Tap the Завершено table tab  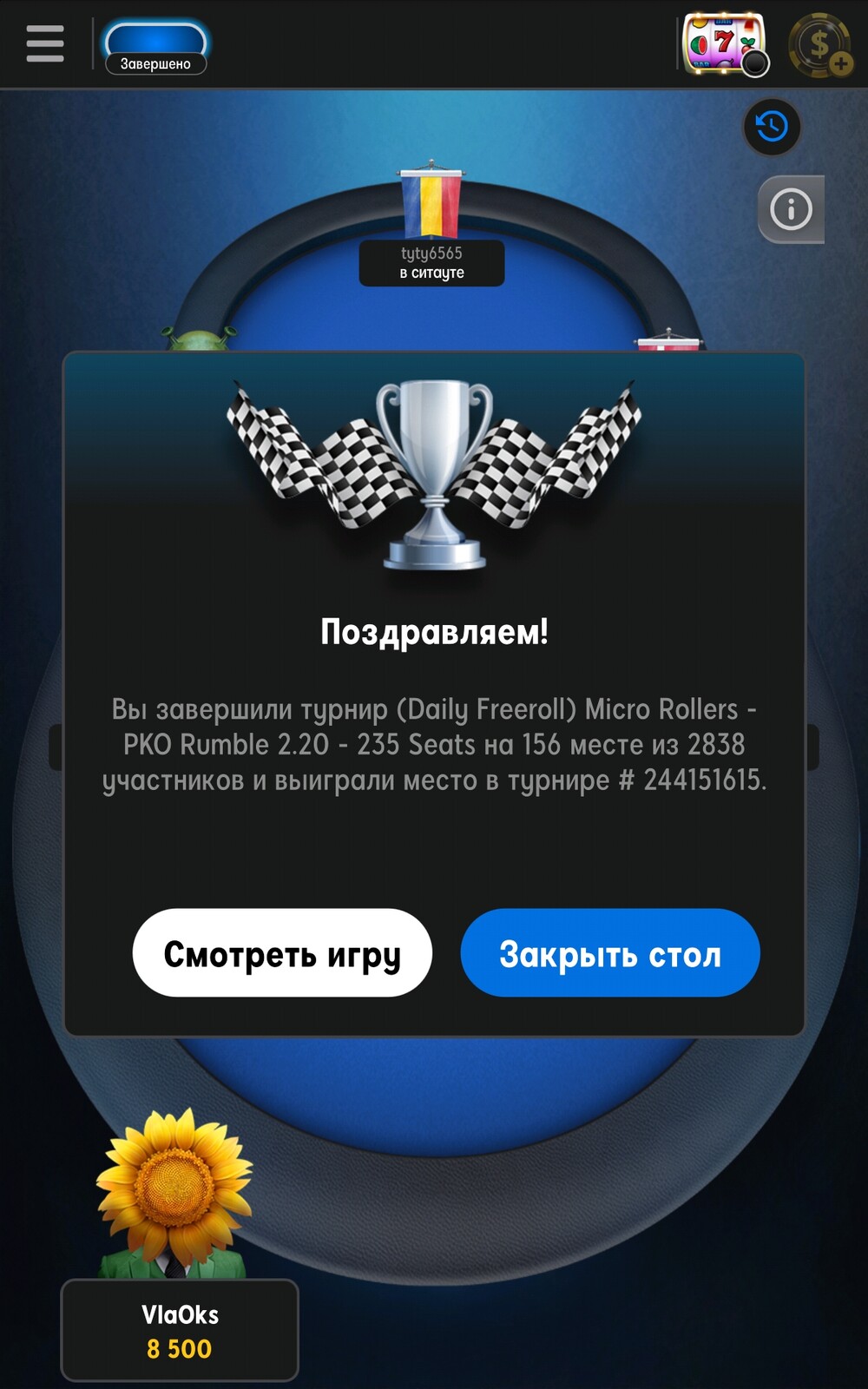point(155,46)
